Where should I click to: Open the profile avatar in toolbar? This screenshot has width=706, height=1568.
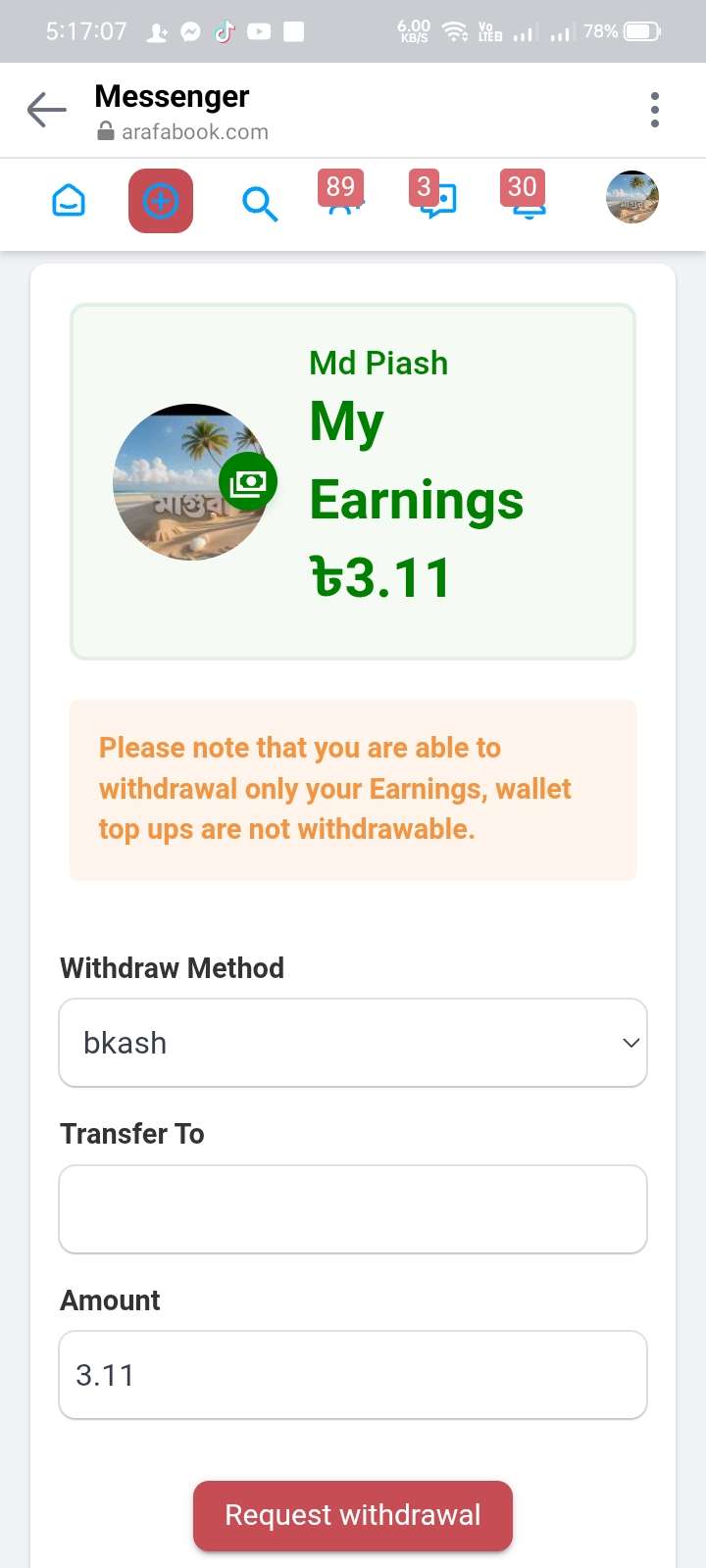tap(631, 198)
